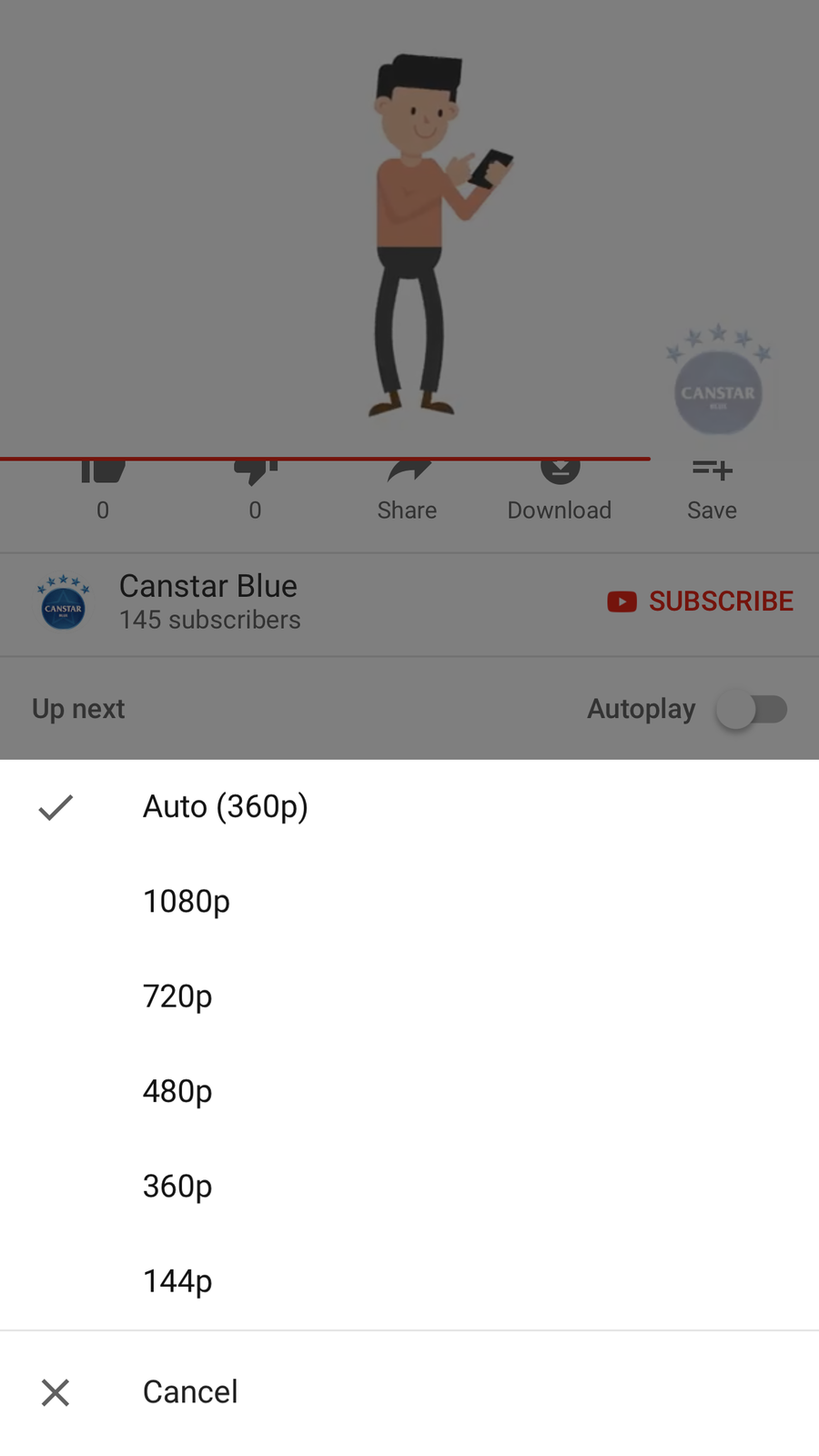Tap the SUBSCRIBE button
The image size is (819, 1456).
pos(720,602)
